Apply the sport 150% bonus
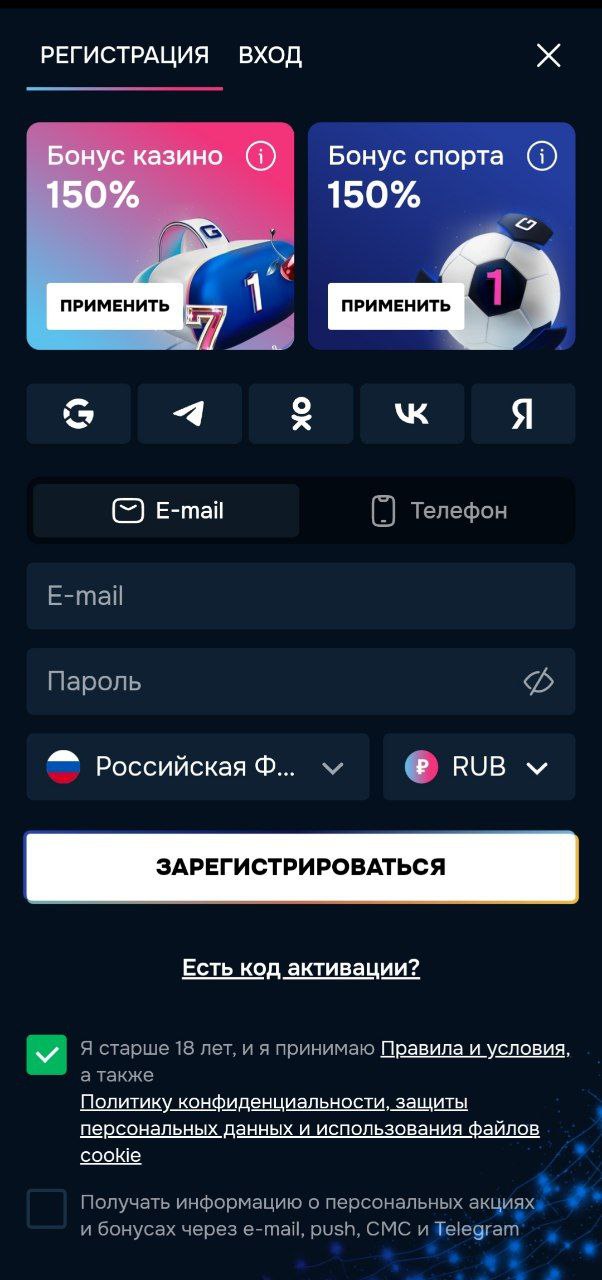The height and width of the screenshot is (1280, 602). [x=396, y=306]
